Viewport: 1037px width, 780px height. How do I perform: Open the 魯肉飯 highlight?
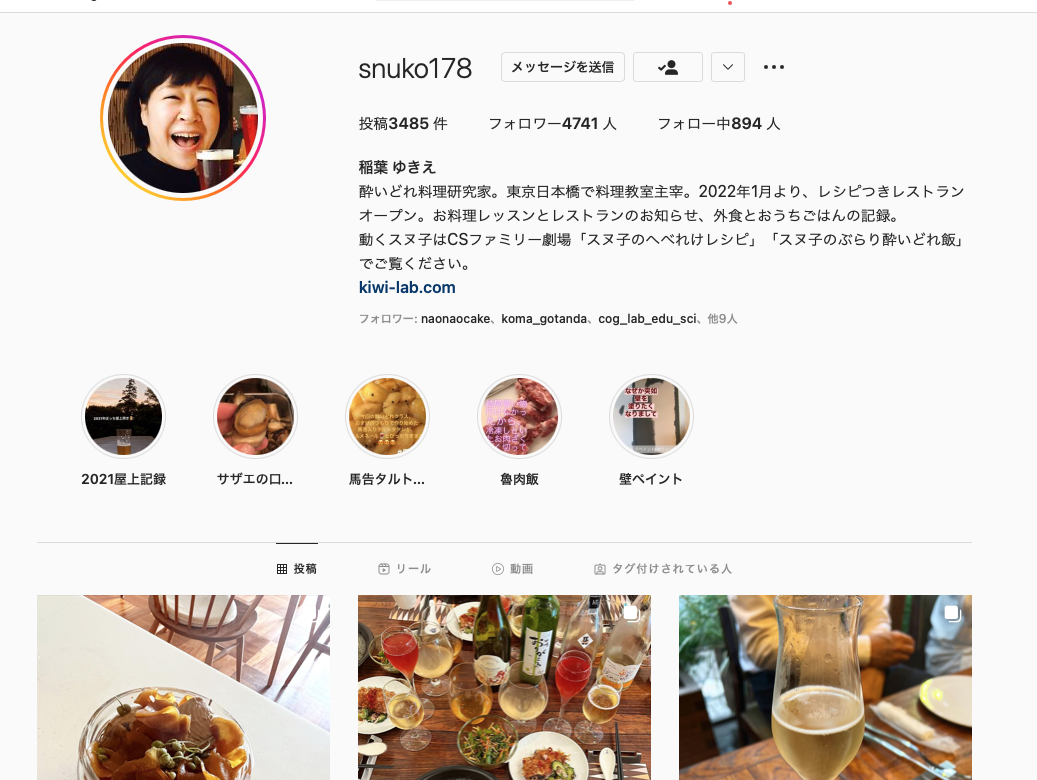pyautogui.click(x=519, y=417)
